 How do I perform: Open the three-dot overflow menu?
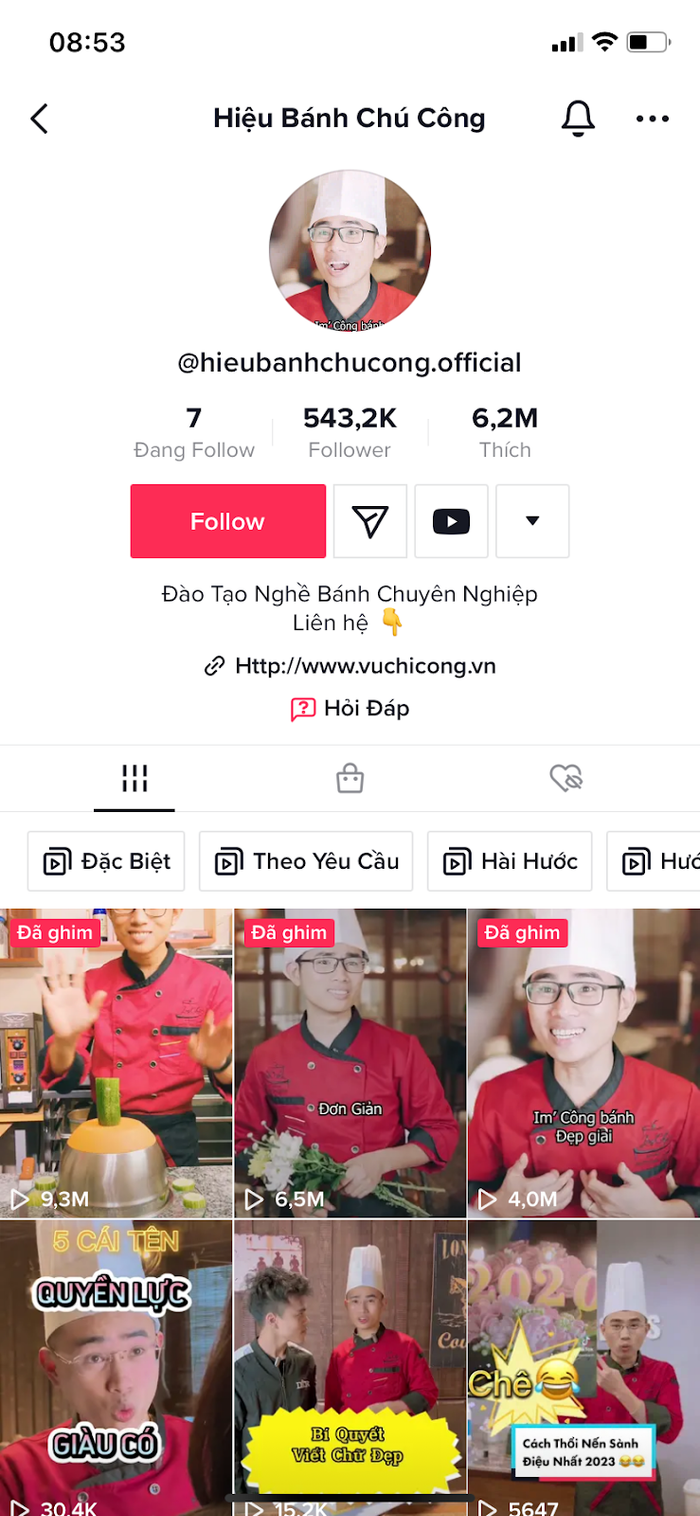tap(652, 119)
